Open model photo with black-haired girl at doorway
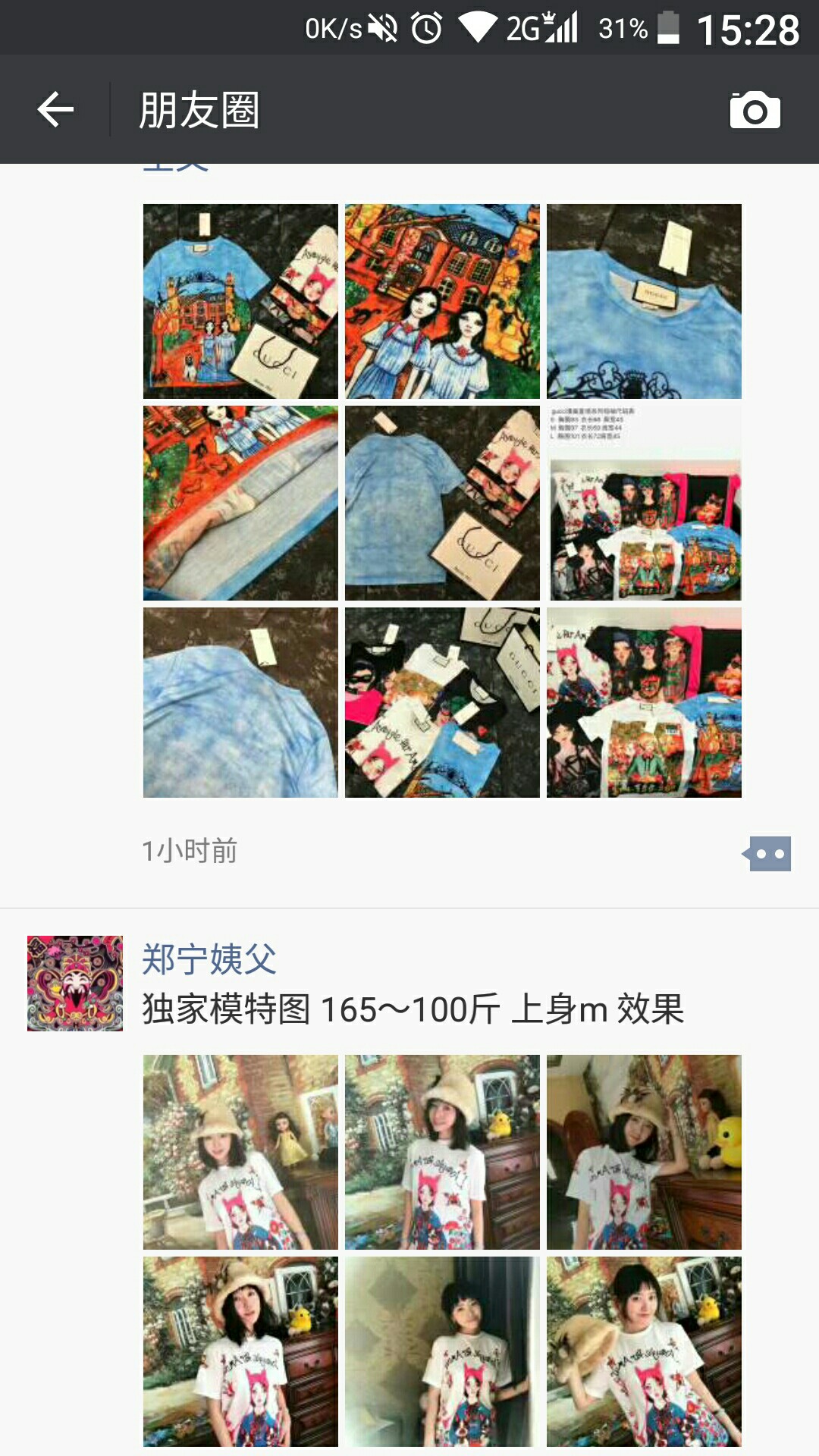The height and width of the screenshot is (1456, 819). pos(442,1352)
